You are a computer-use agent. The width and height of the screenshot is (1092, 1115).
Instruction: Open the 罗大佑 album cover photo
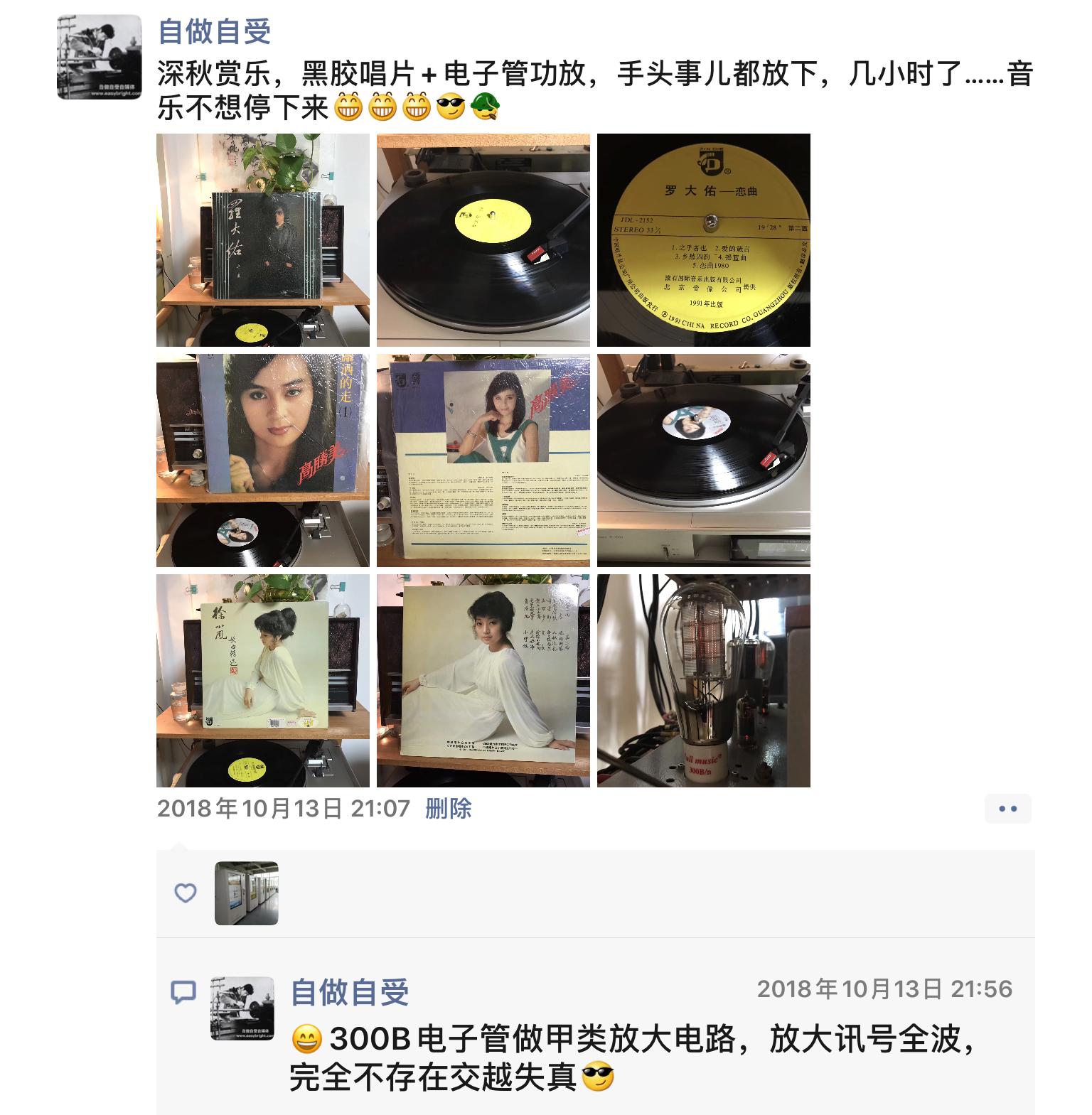point(263,240)
